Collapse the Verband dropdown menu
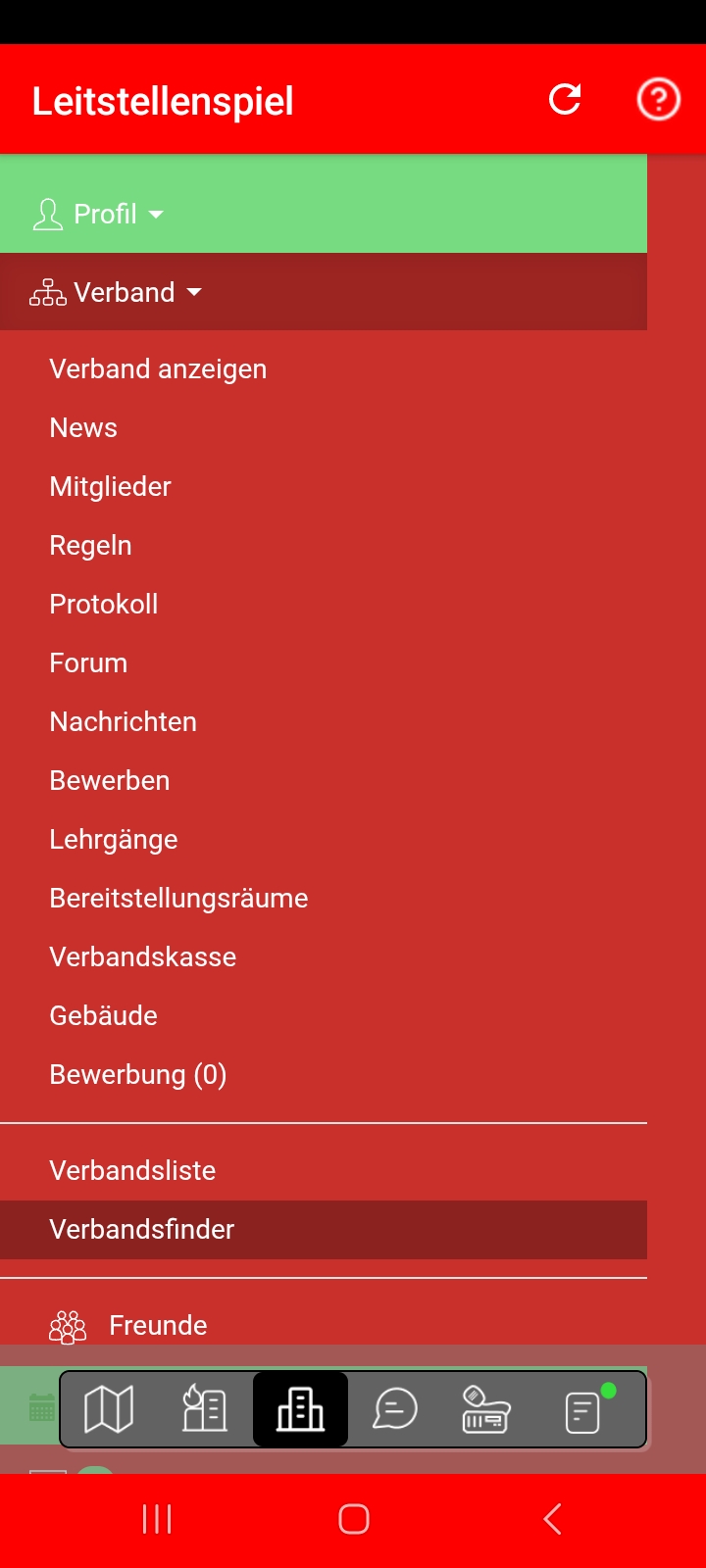This screenshot has height=1568, width=706. (118, 292)
